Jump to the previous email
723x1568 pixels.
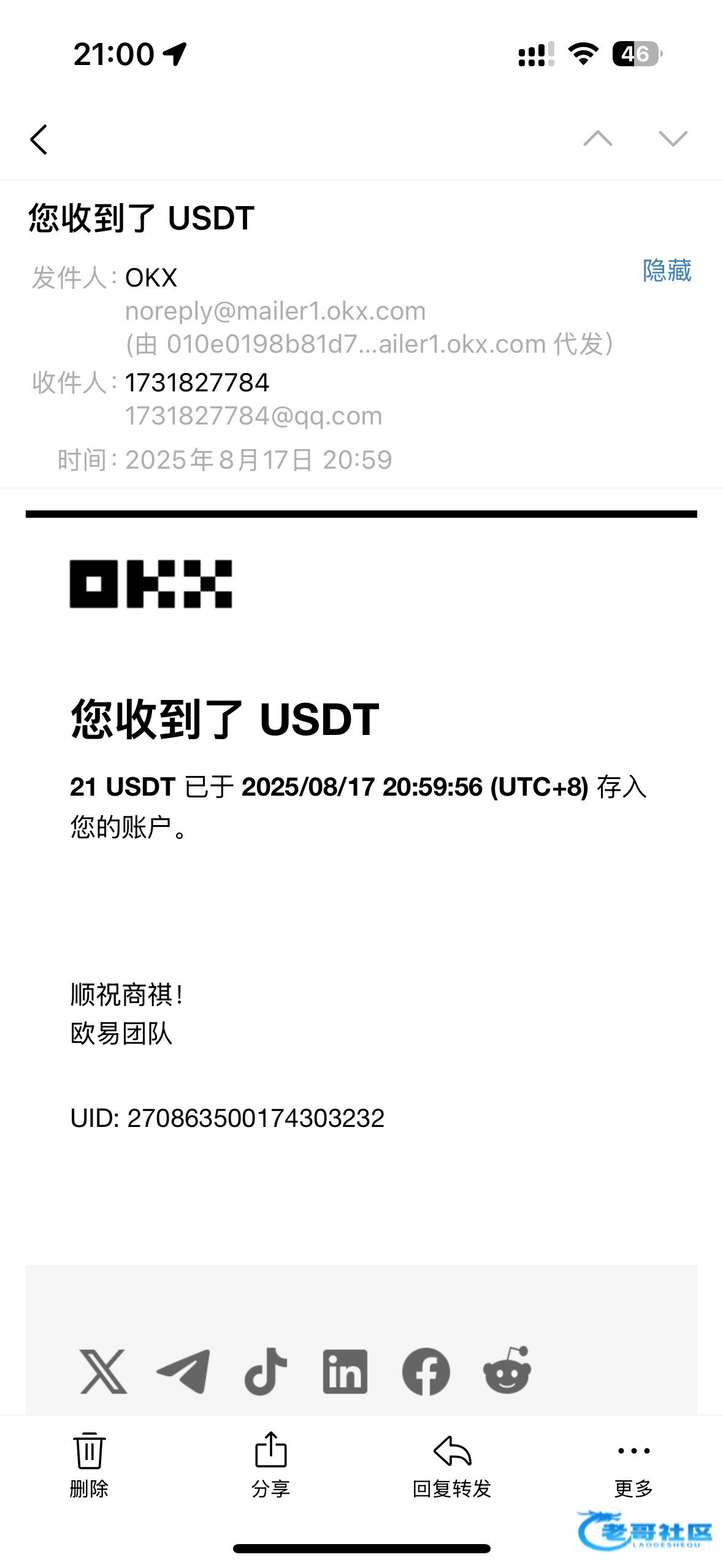[597, 139]
